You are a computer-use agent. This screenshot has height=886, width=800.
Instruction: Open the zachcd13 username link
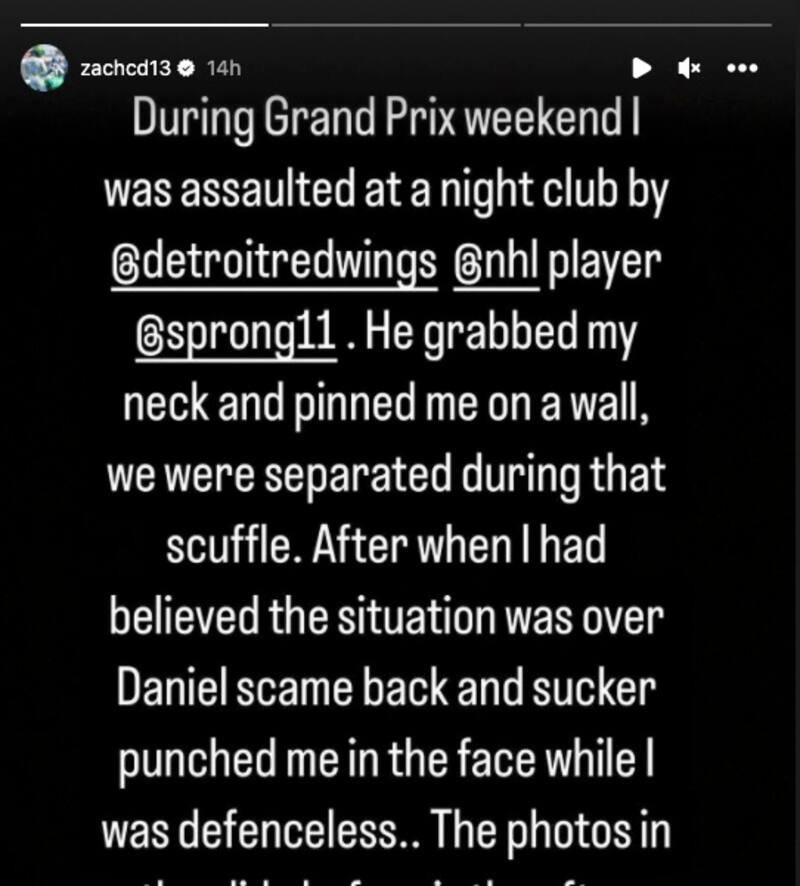tap(126, 68)
